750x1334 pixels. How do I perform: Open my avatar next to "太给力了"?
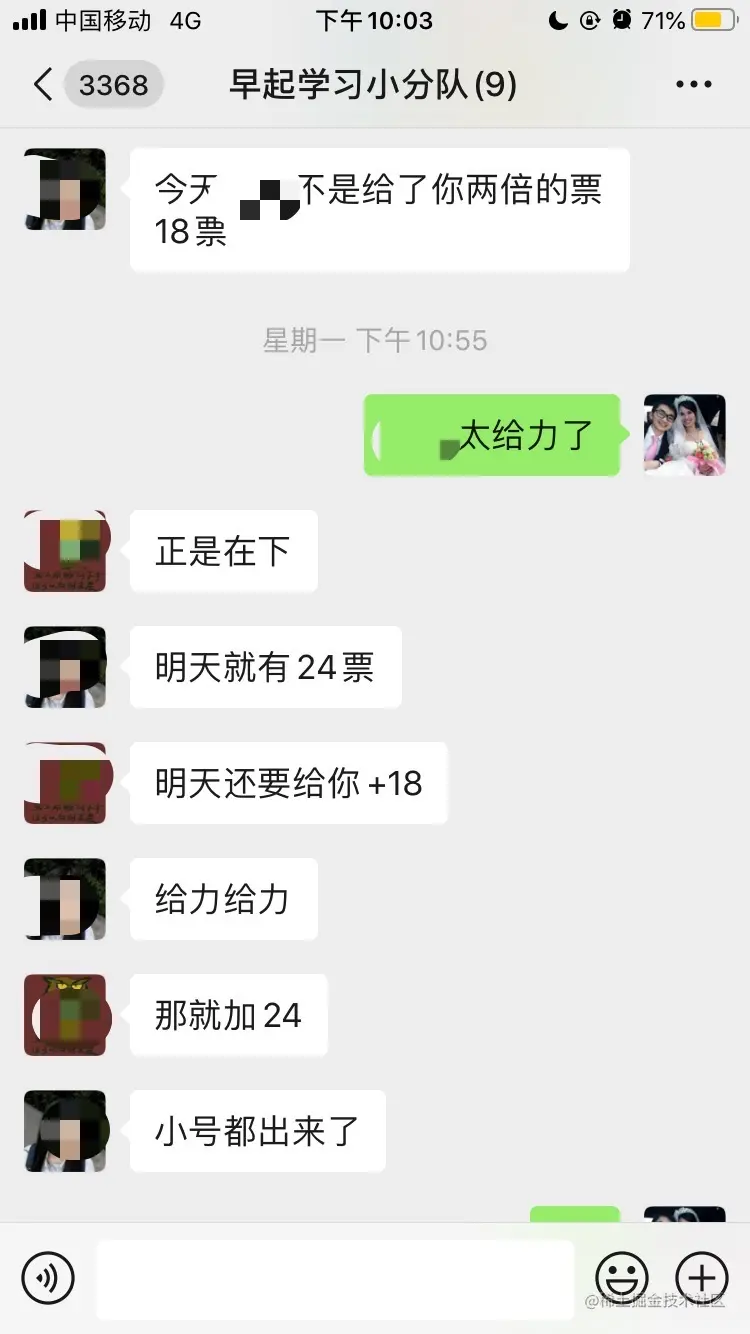pyautogui.click(x=684, y=435)
